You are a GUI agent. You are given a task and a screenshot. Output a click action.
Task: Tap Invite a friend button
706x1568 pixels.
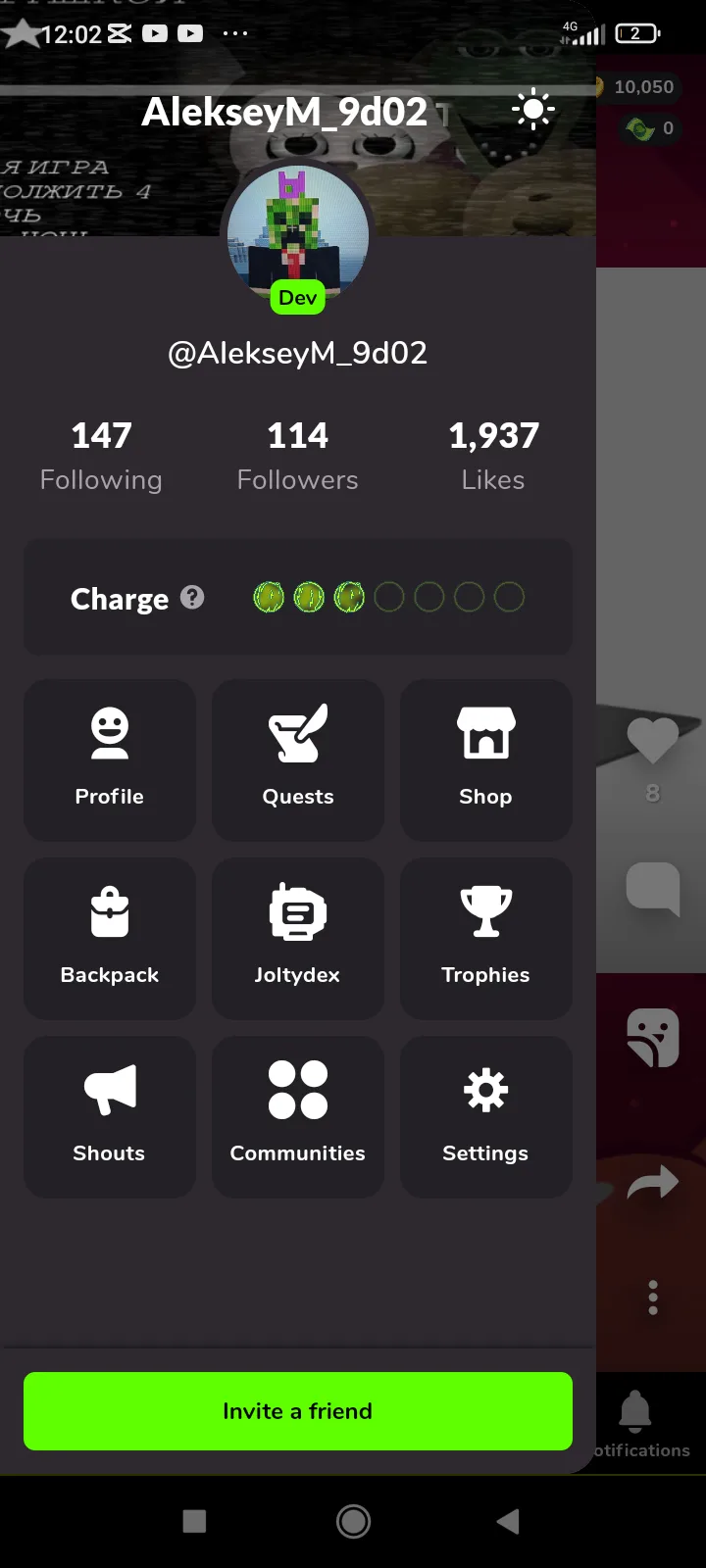click(x=298, y=1411)
